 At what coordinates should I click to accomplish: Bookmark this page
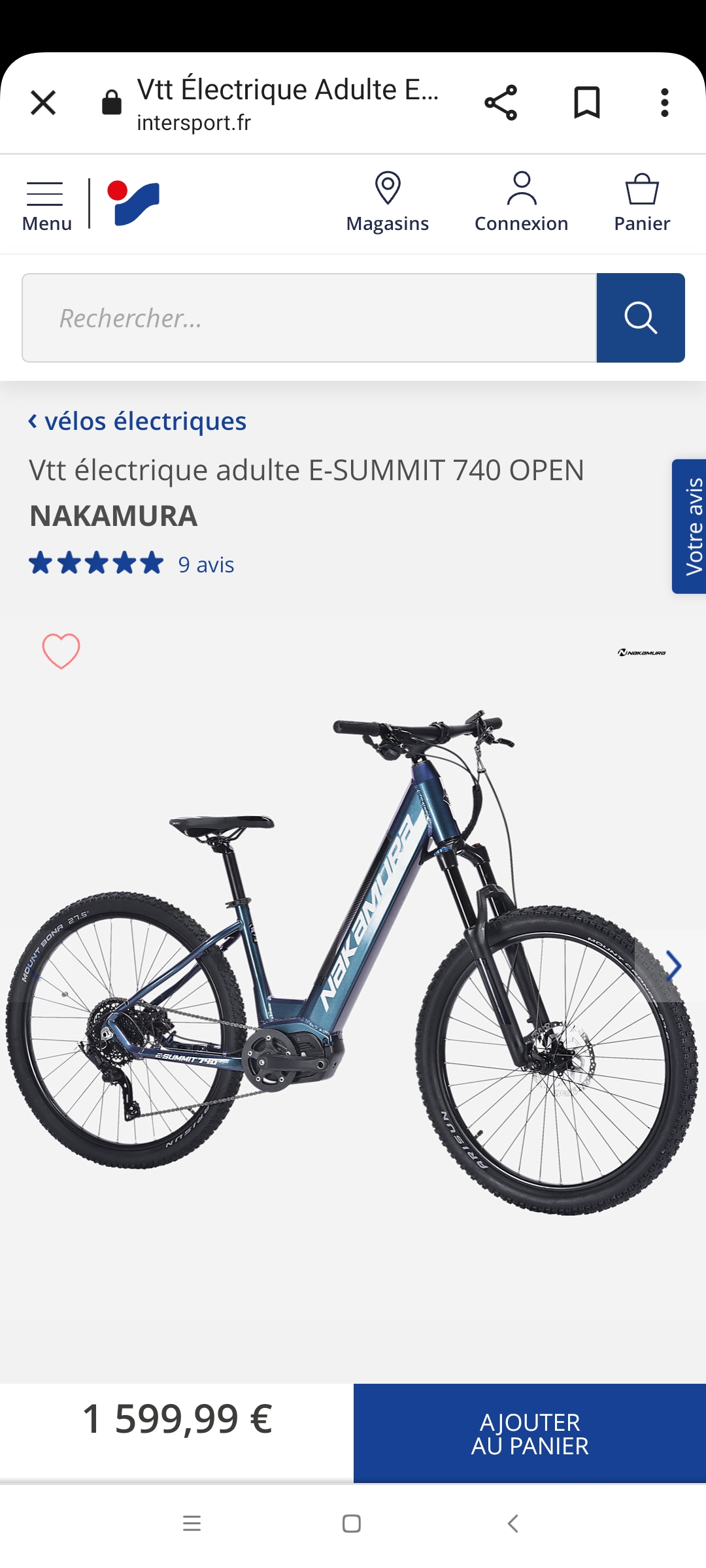click(586, 103)
